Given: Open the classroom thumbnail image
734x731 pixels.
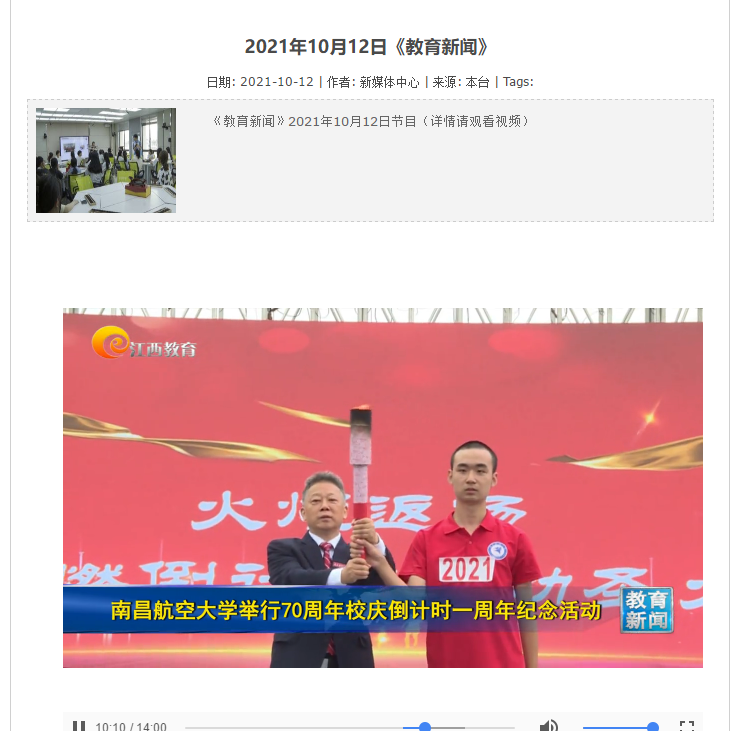Looking at the screenshot, I should 106,160.
